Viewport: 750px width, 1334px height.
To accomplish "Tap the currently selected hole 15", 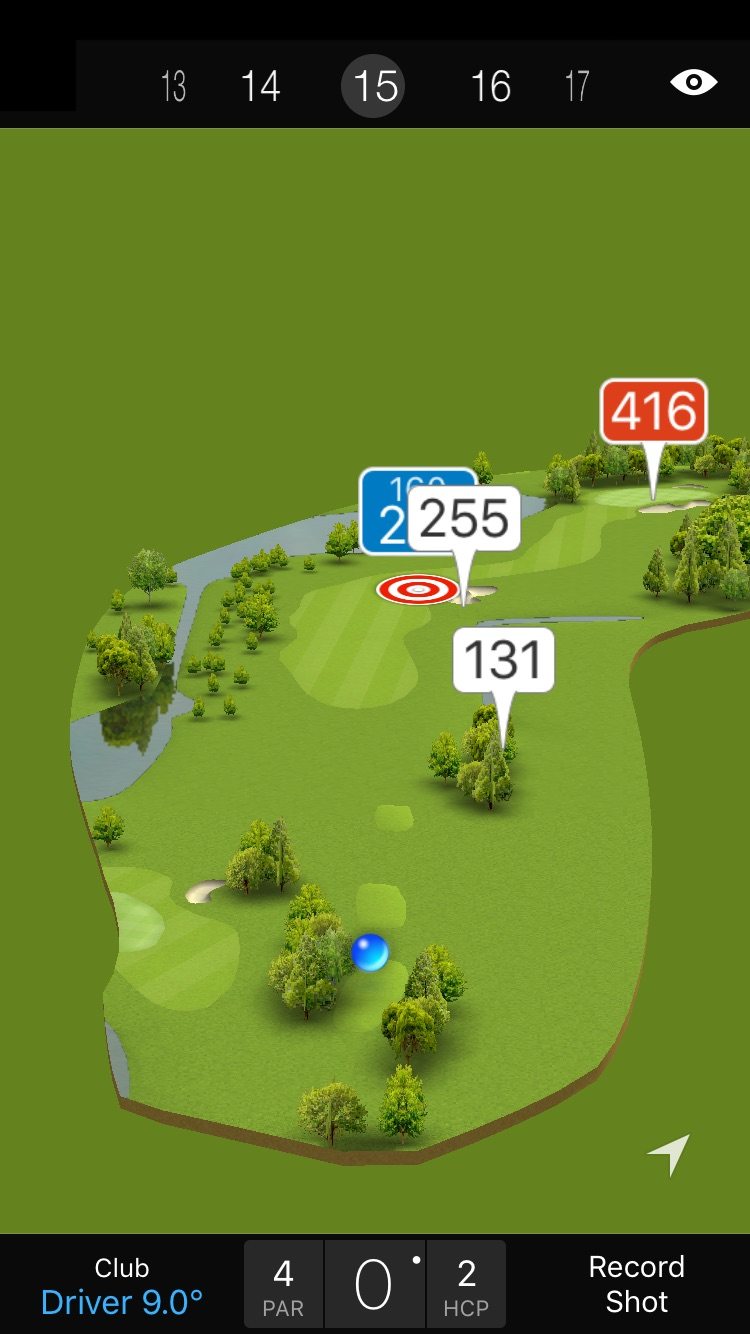I will click(x=375, y=86).
